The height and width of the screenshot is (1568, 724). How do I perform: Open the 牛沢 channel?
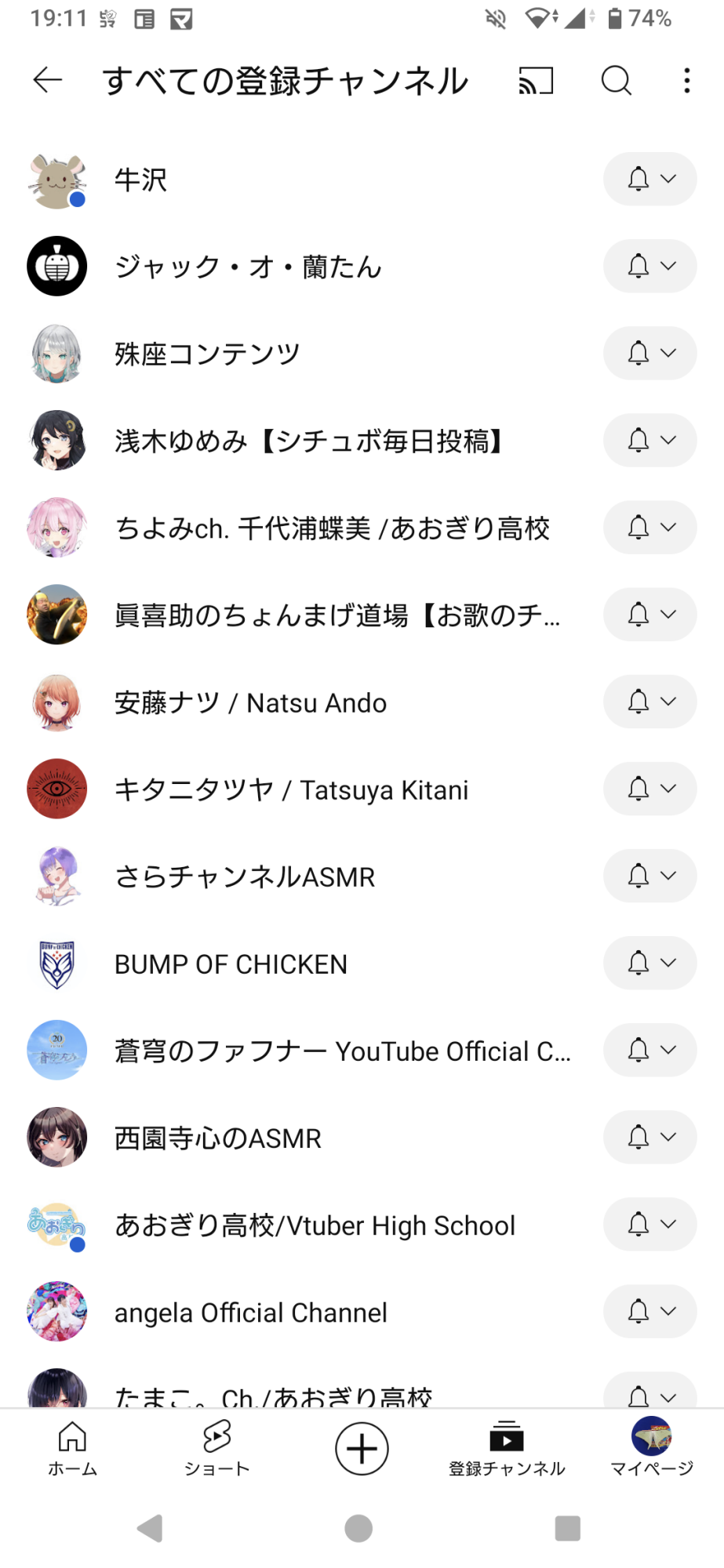(141, 180)
